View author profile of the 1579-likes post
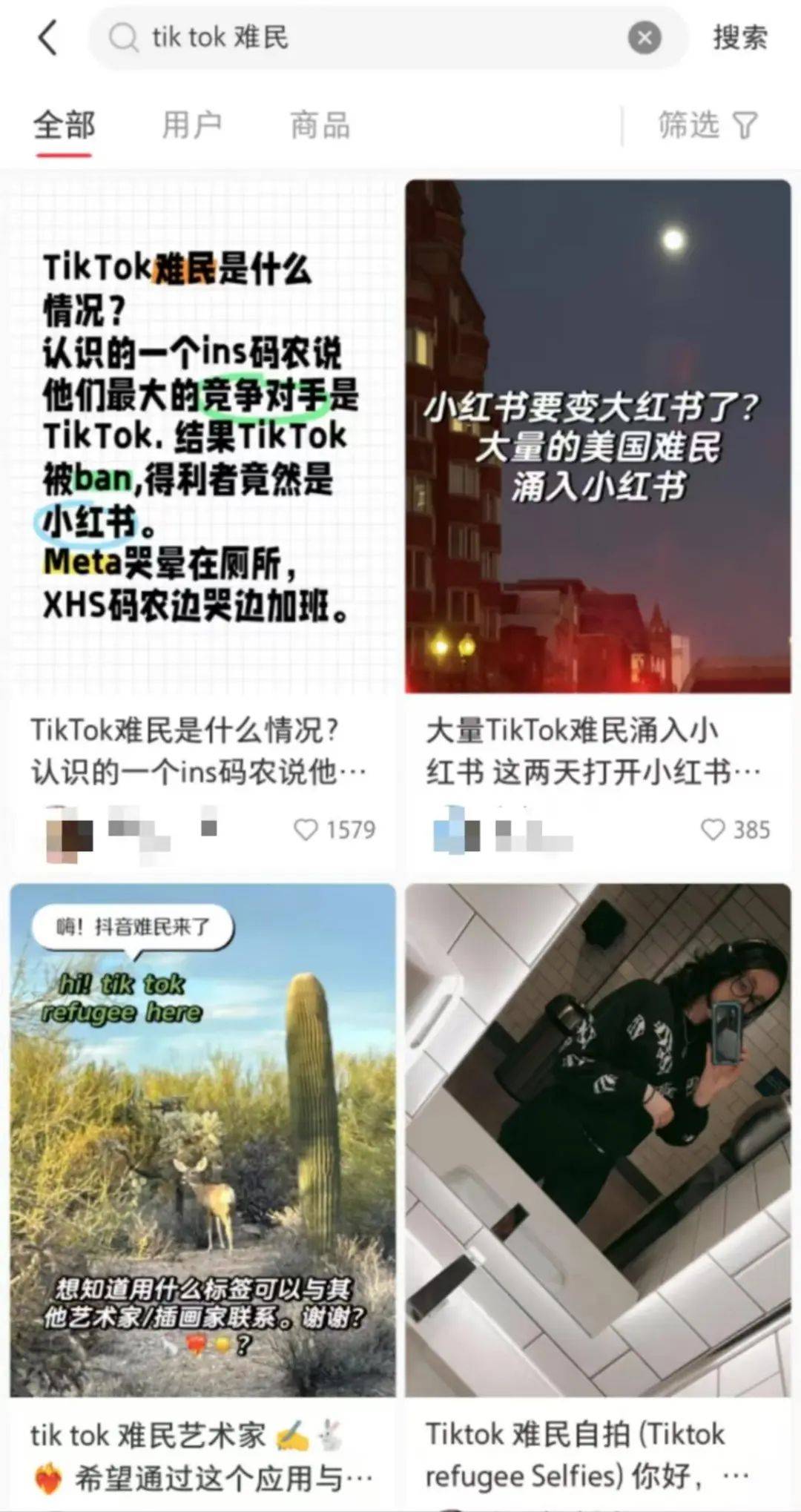The image size is (801, 1512). (70, 833)
